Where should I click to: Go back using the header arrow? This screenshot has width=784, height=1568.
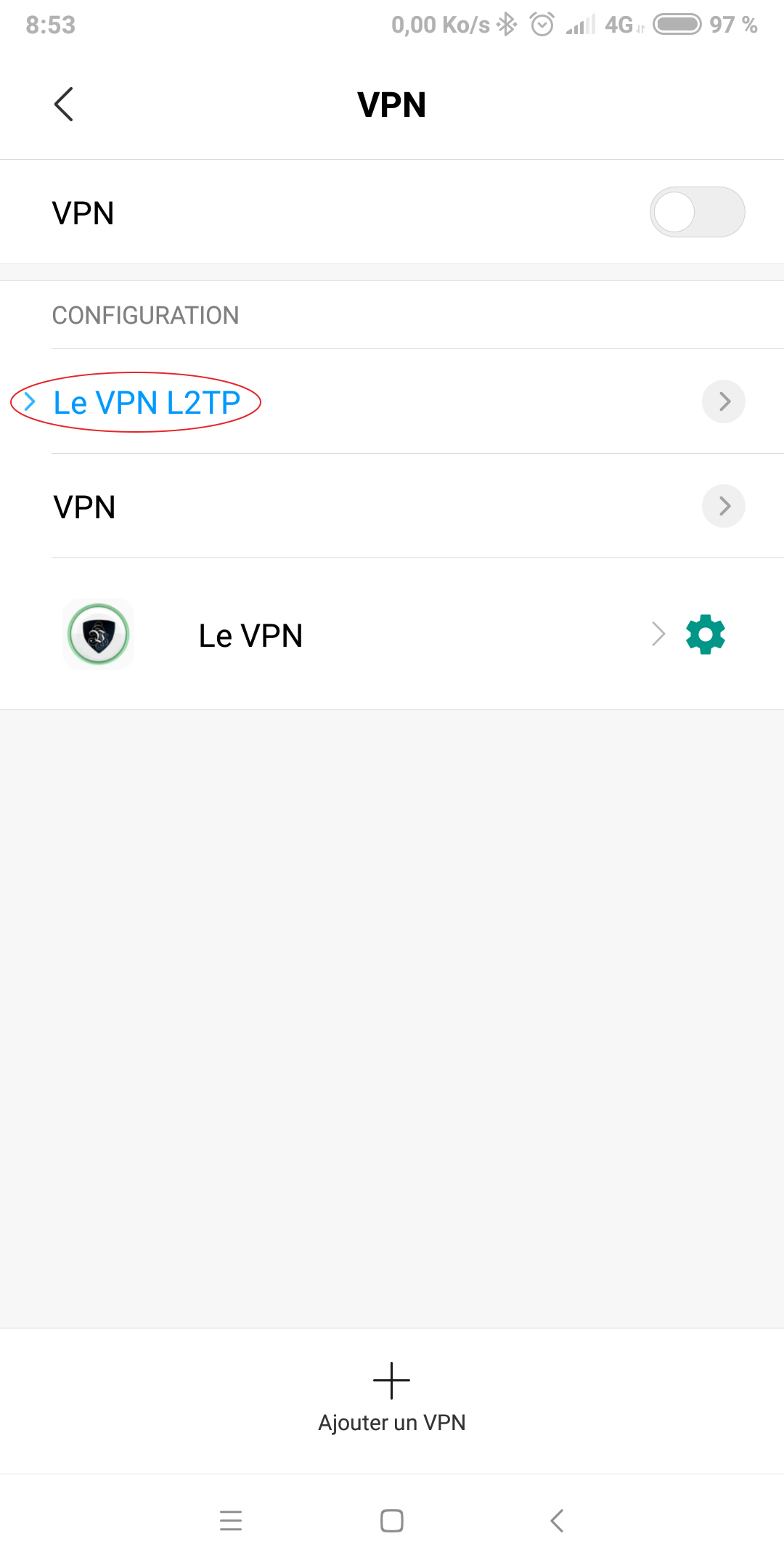[64, 105]
